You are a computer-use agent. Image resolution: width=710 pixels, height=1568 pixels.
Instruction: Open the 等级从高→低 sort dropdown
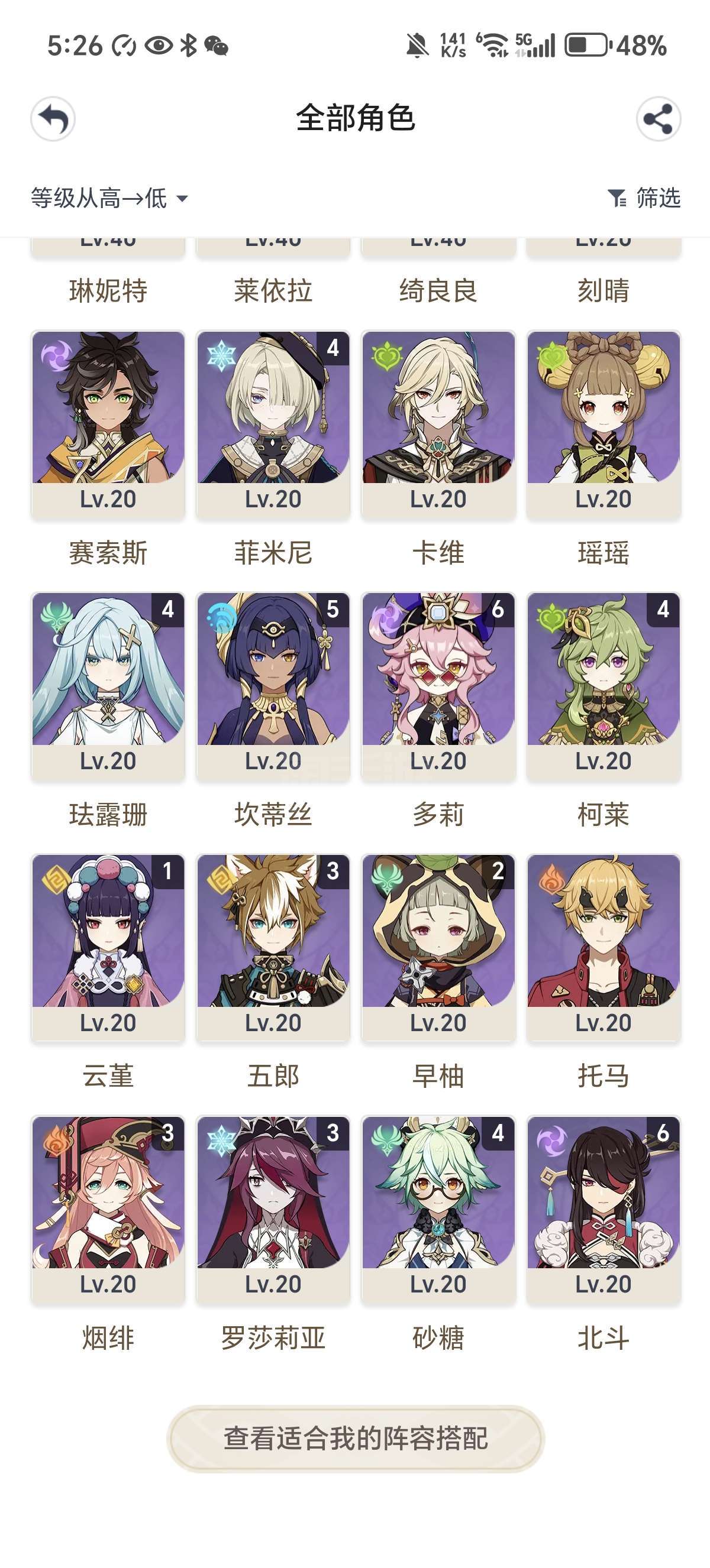[x=109, y=199]
